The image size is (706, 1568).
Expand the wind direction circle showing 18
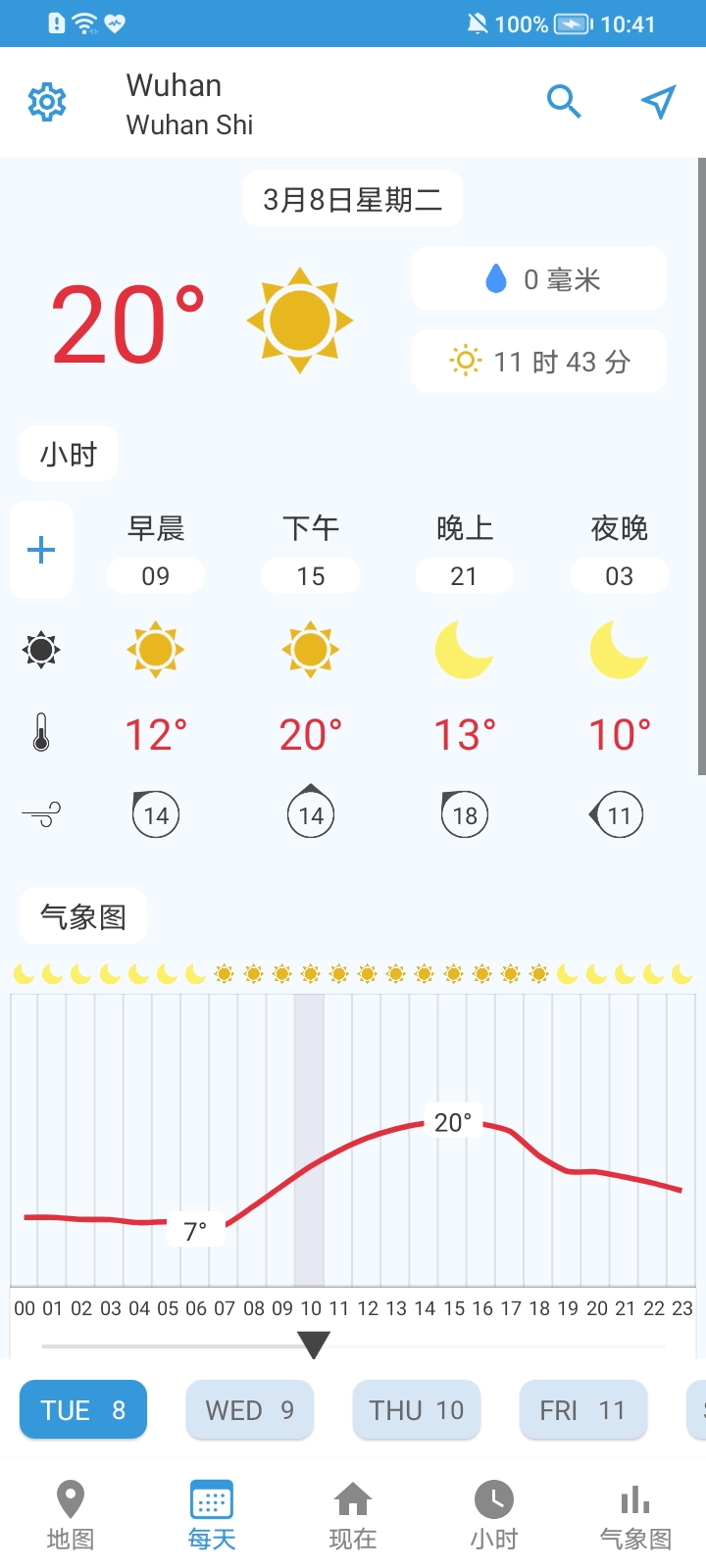(464, 813)
